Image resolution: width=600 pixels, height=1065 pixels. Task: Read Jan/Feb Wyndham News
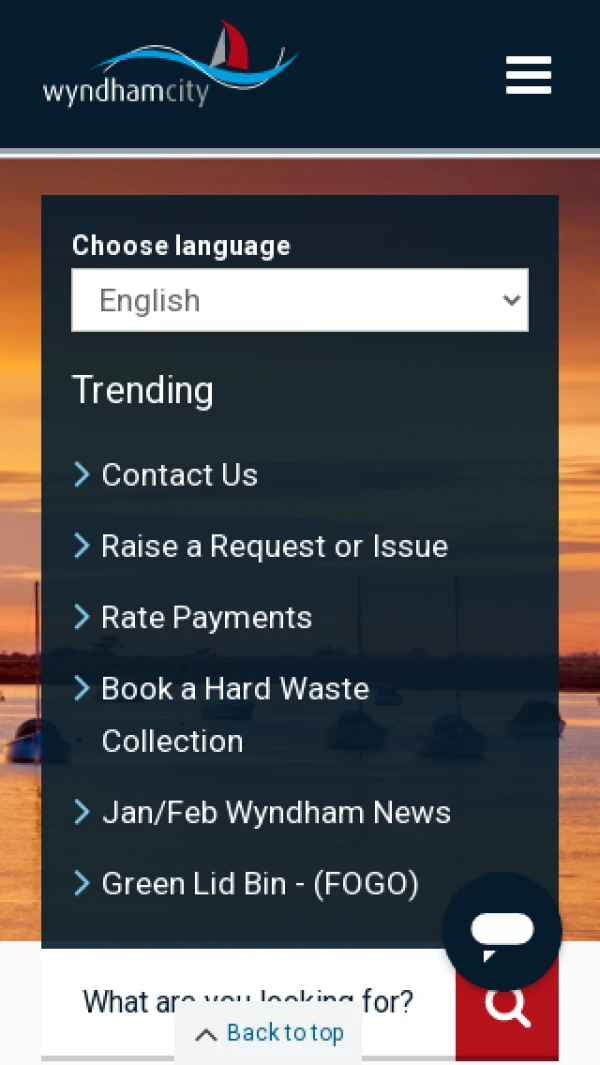point(276,812)
